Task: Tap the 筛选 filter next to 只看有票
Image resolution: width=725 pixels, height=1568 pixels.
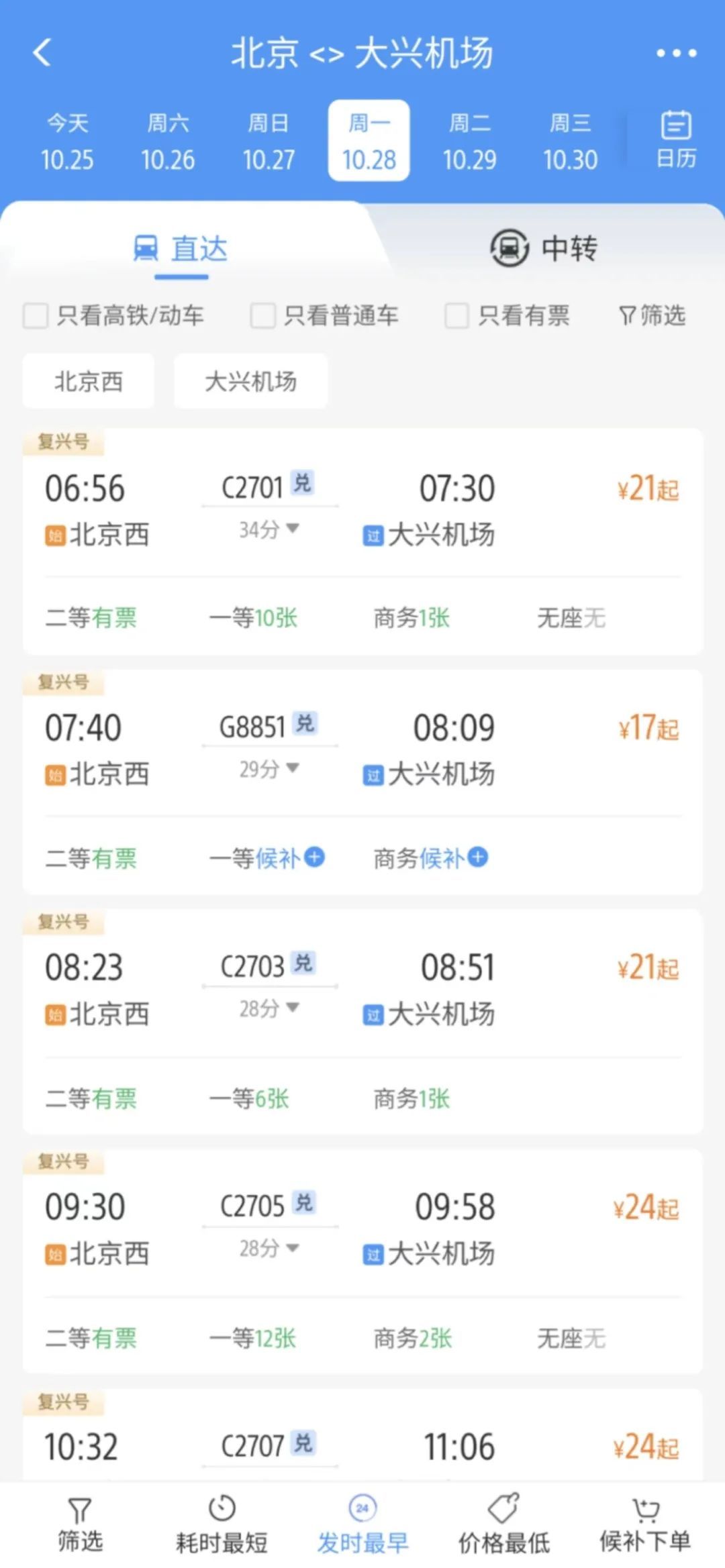Action: (652, 315)
